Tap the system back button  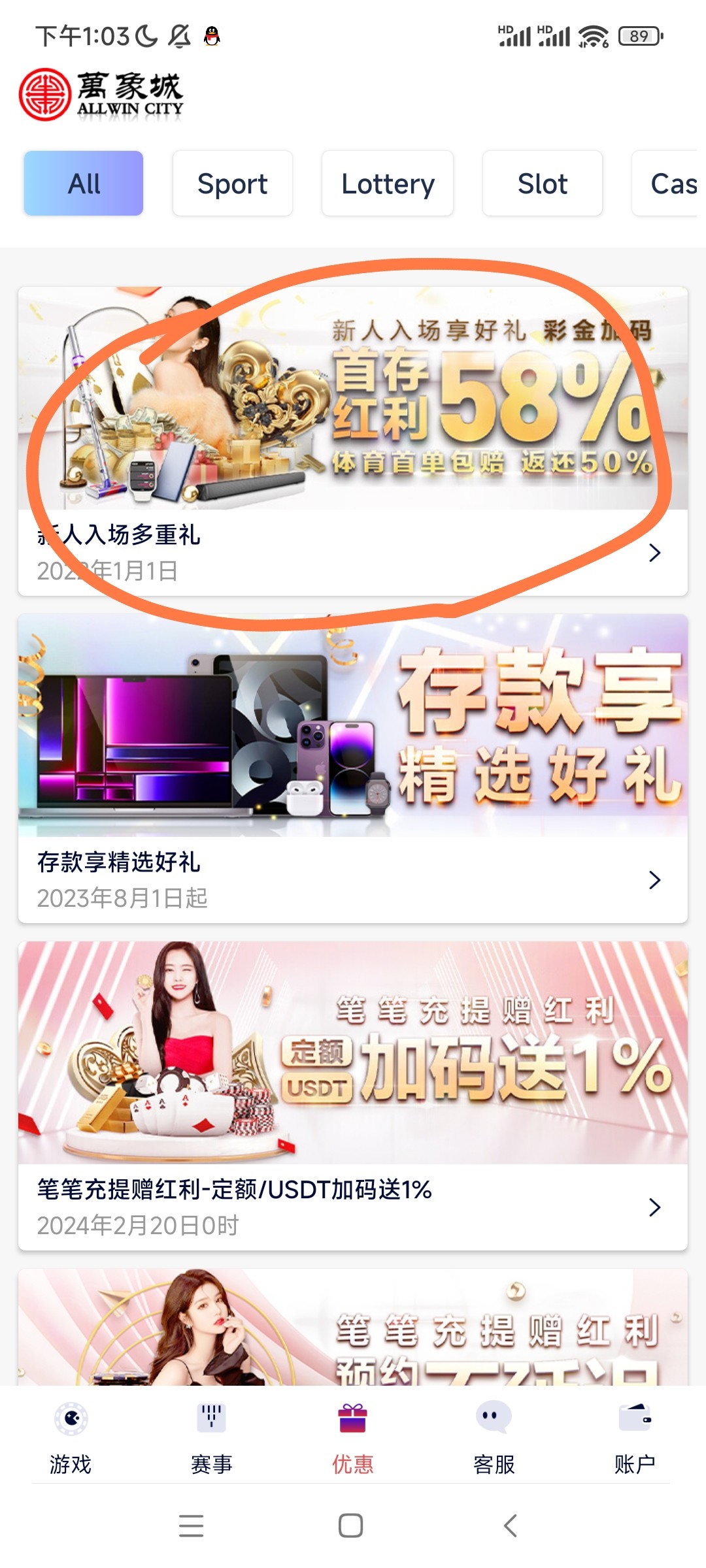point(511,1526)
